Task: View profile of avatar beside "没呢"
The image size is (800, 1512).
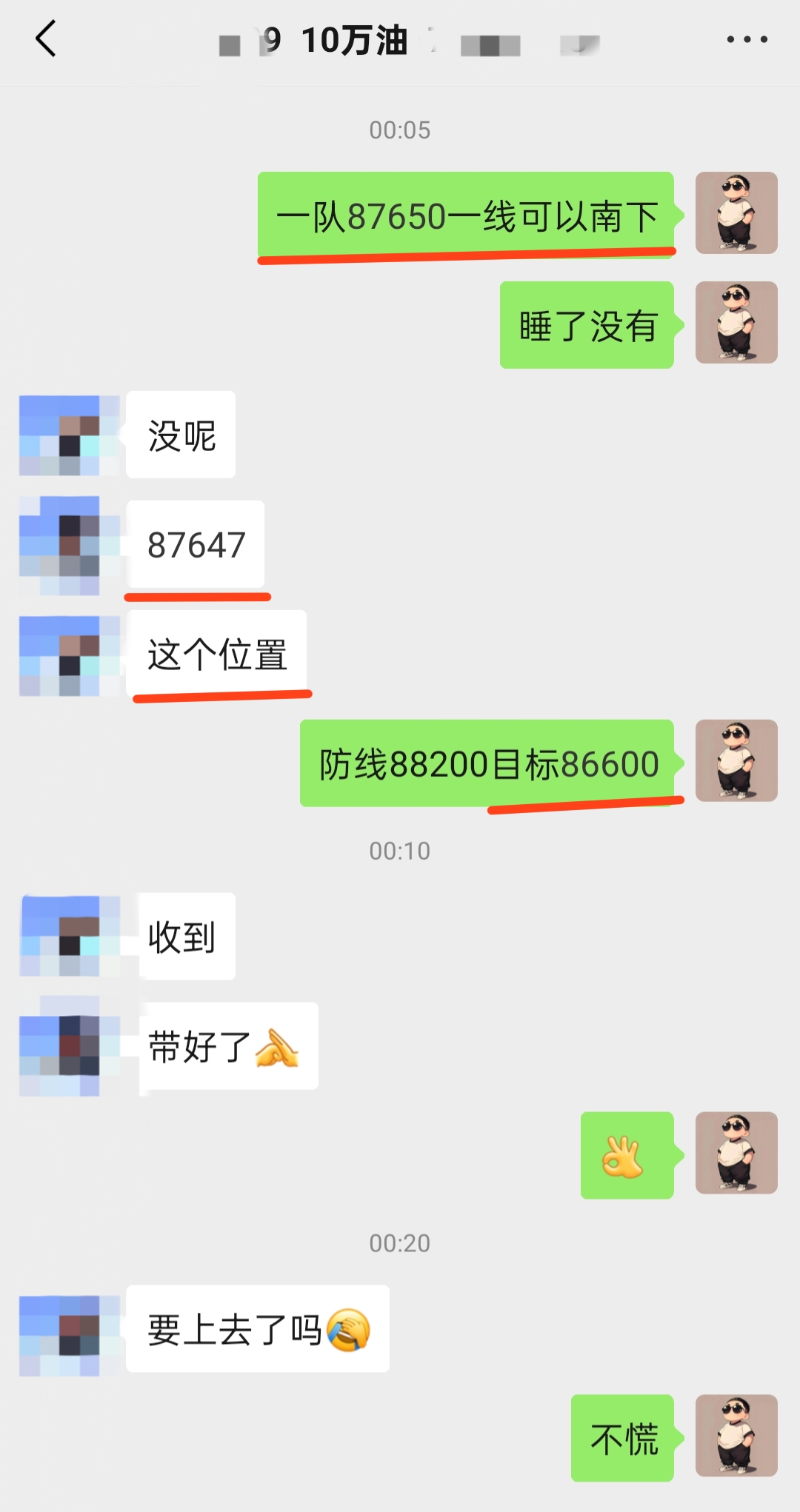Action: coord(69,435)
